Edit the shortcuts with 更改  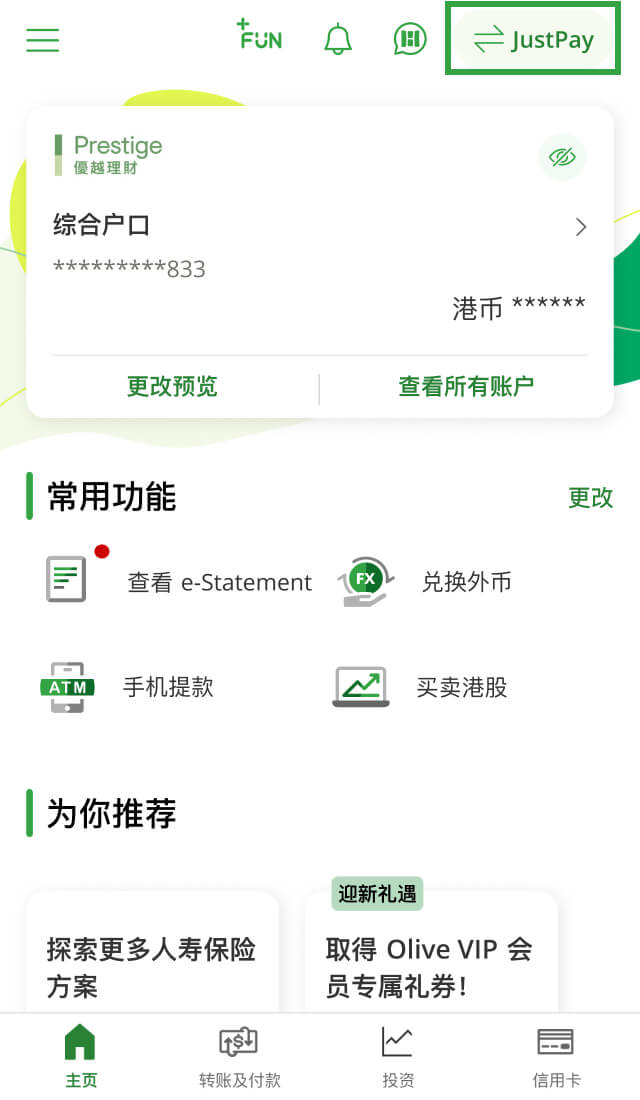(x=590, y=498)
